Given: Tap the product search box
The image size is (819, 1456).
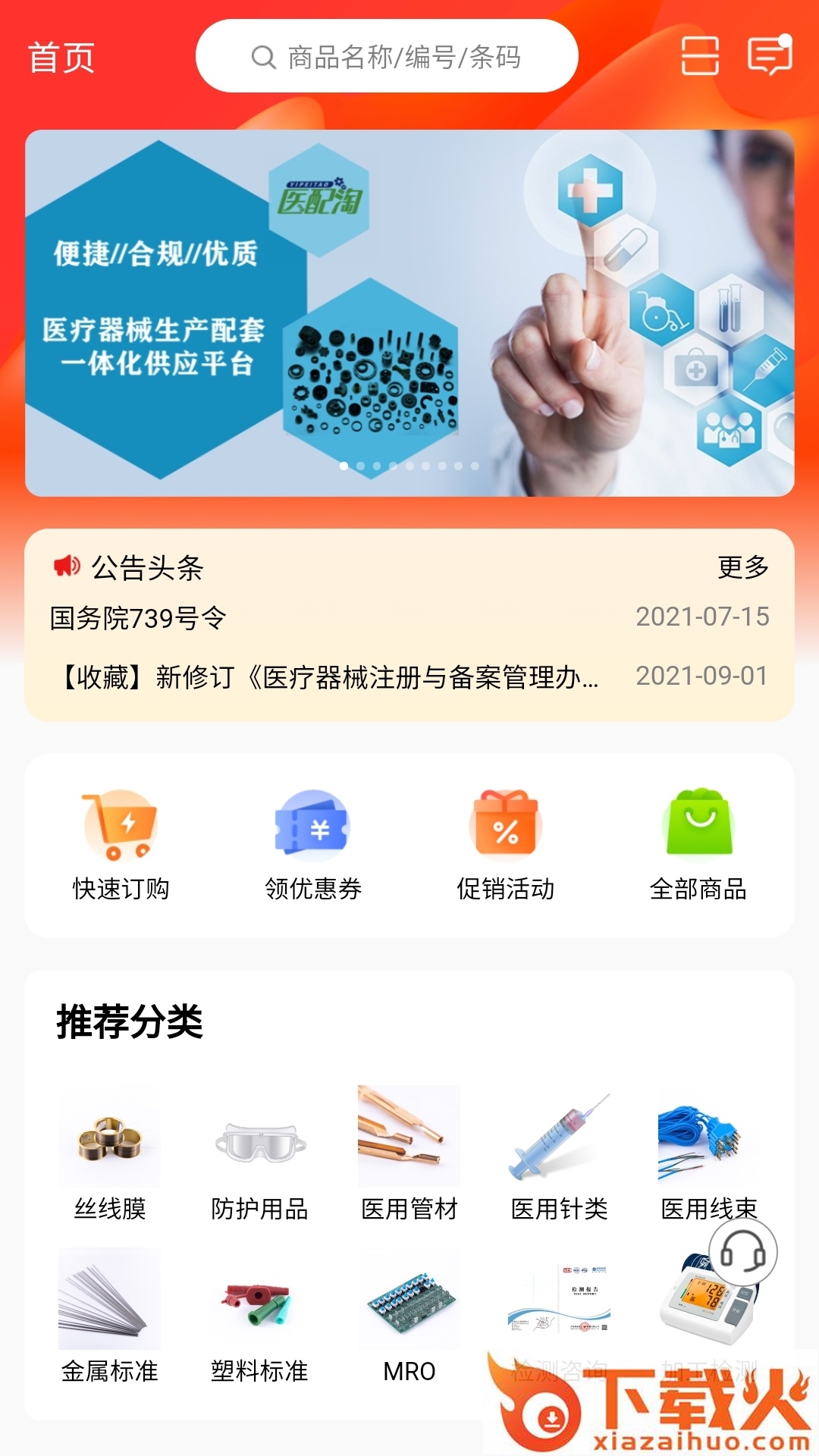Looking at the screenshot, I should 387,56.
